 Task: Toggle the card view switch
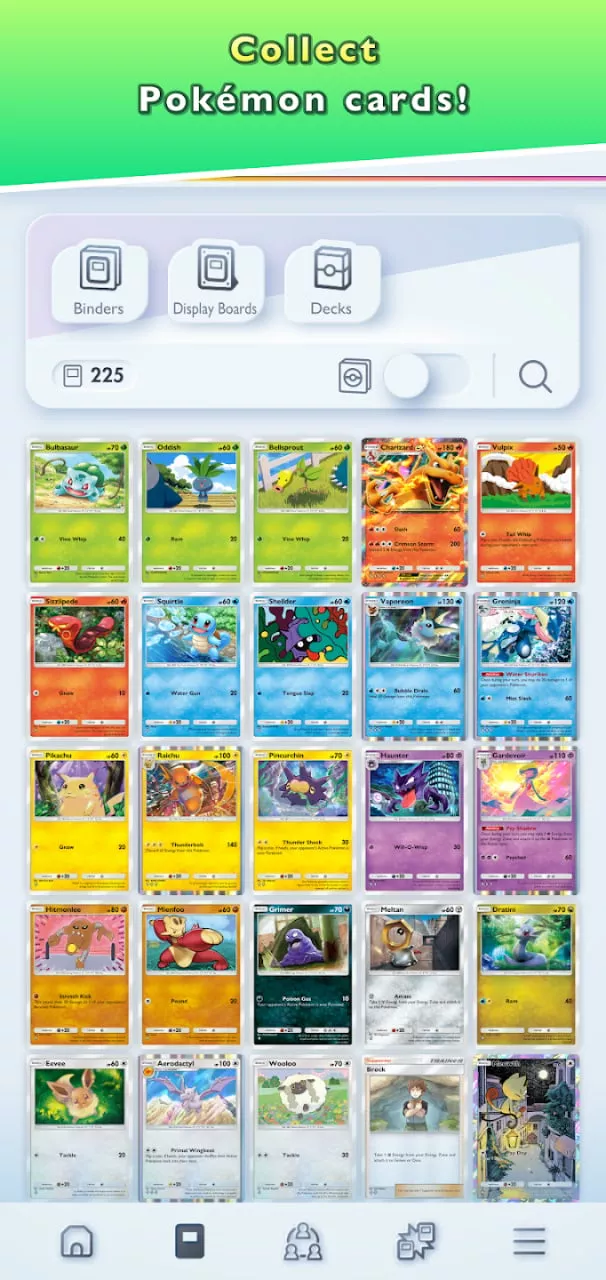[426, 376]
